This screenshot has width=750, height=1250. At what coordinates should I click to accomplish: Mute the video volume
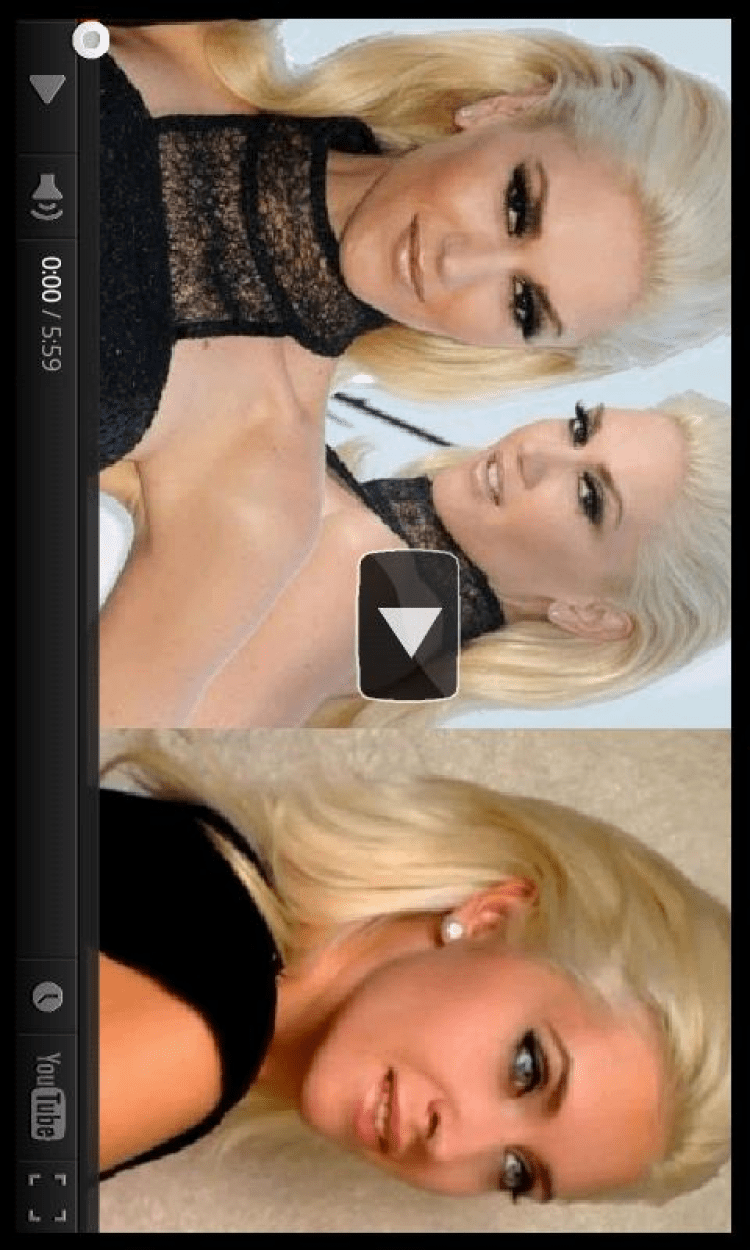[x=47, y=196]
